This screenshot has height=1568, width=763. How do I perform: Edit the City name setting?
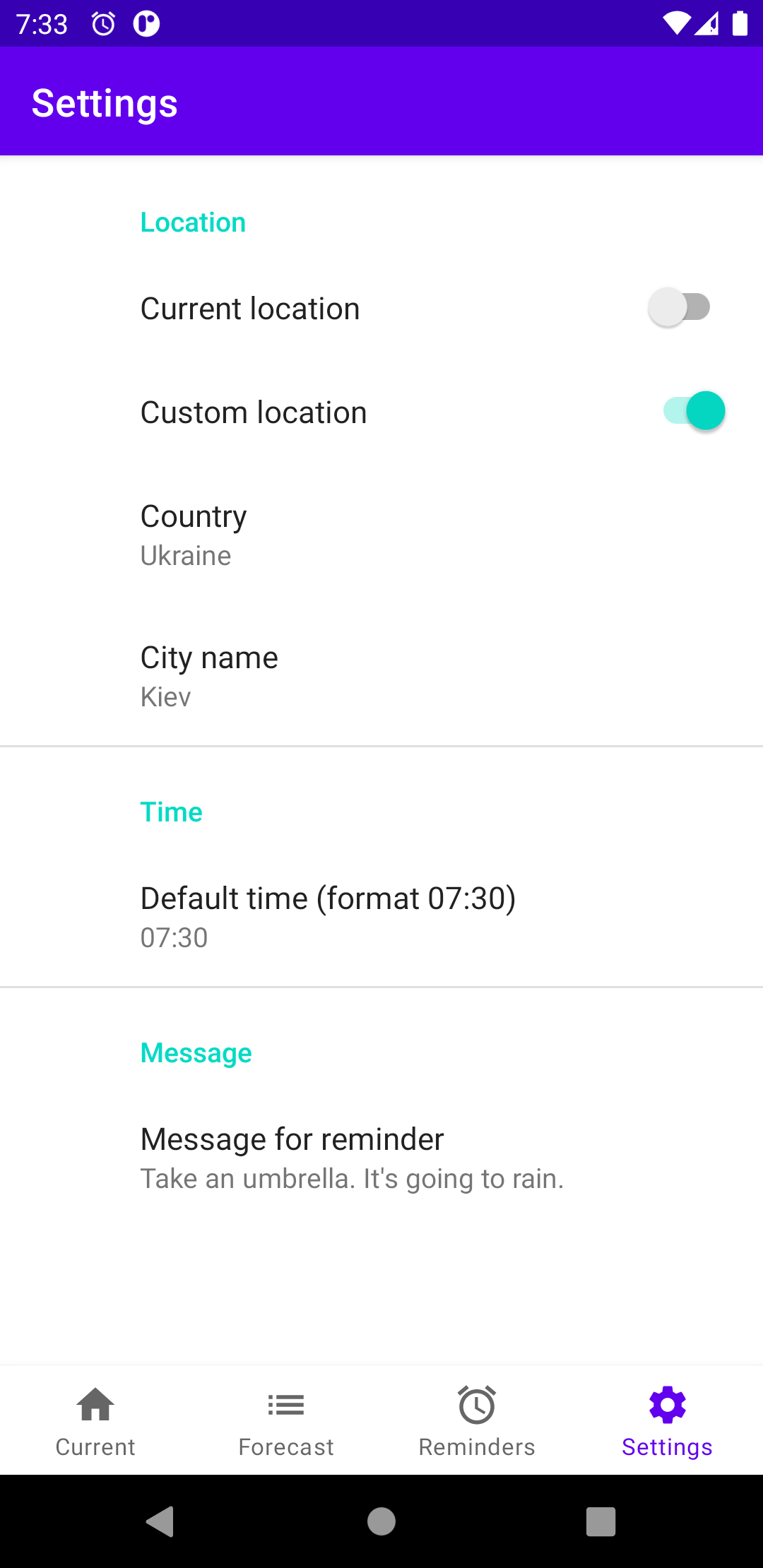point(381,676)
